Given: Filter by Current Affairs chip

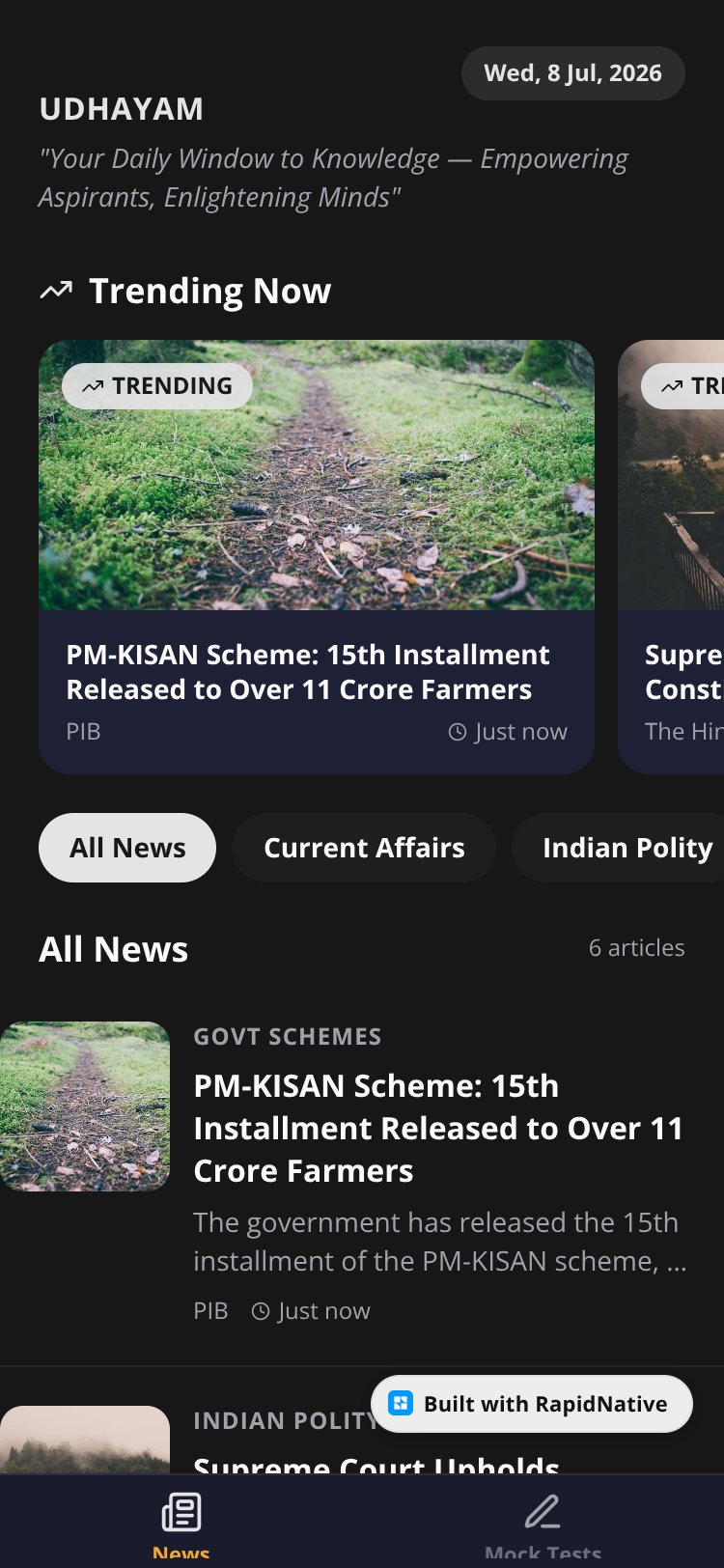Looking at the screenshot, I should [364, 848].
